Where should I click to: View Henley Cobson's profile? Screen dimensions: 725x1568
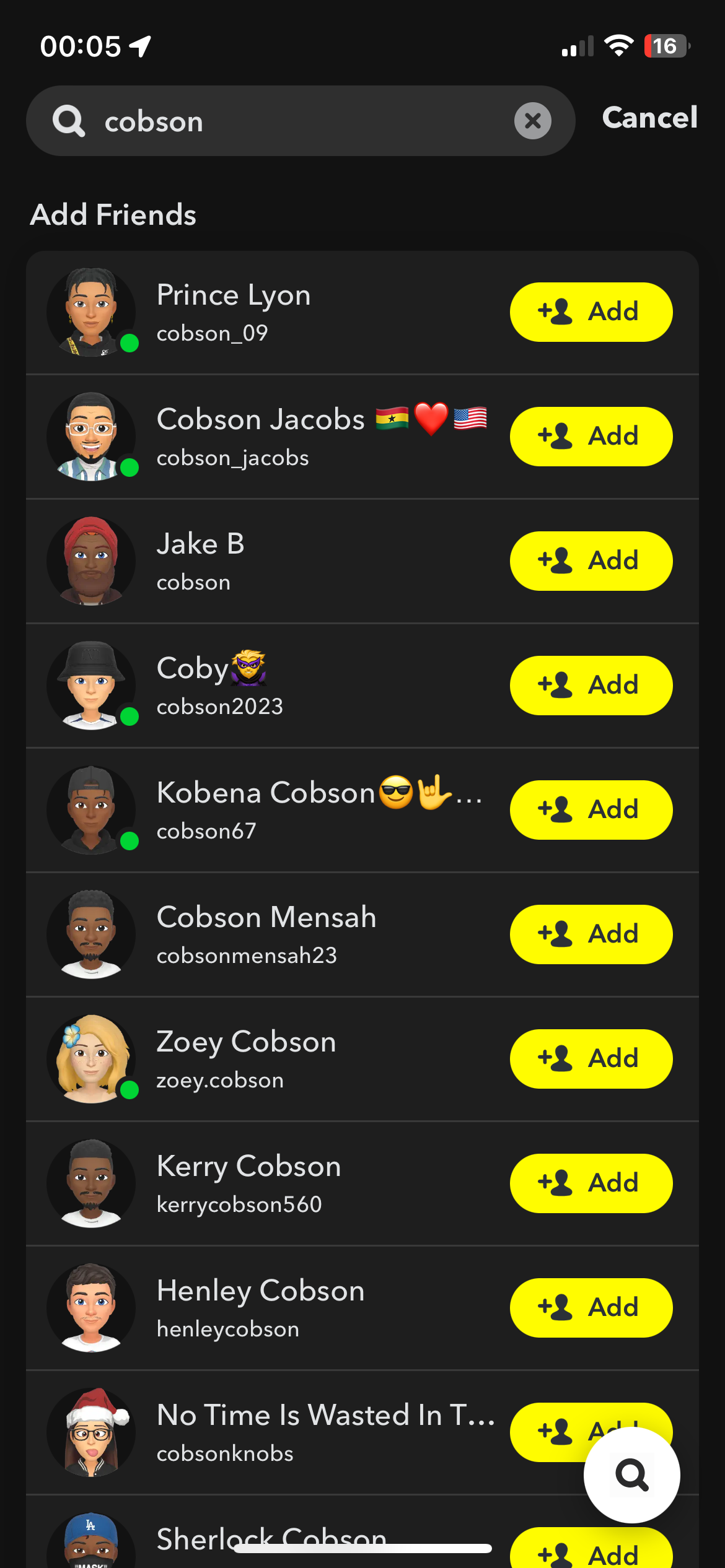point(279,1308)
